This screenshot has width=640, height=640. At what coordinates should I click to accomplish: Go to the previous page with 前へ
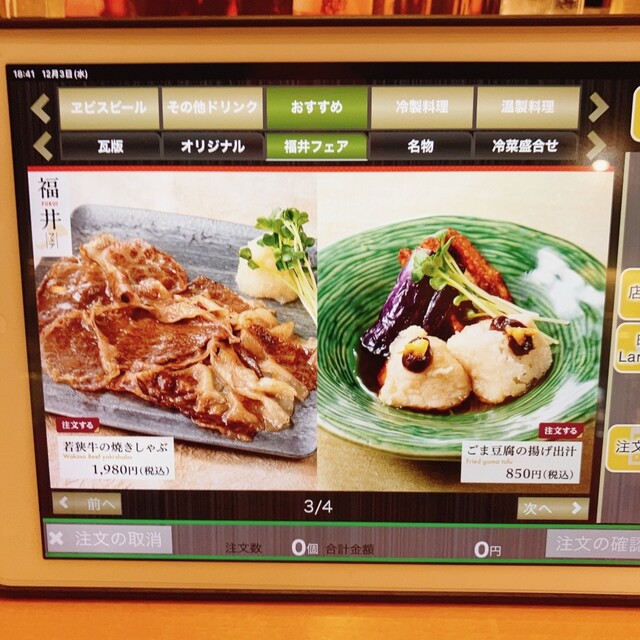pyautogui.click(x=87, y=503)
